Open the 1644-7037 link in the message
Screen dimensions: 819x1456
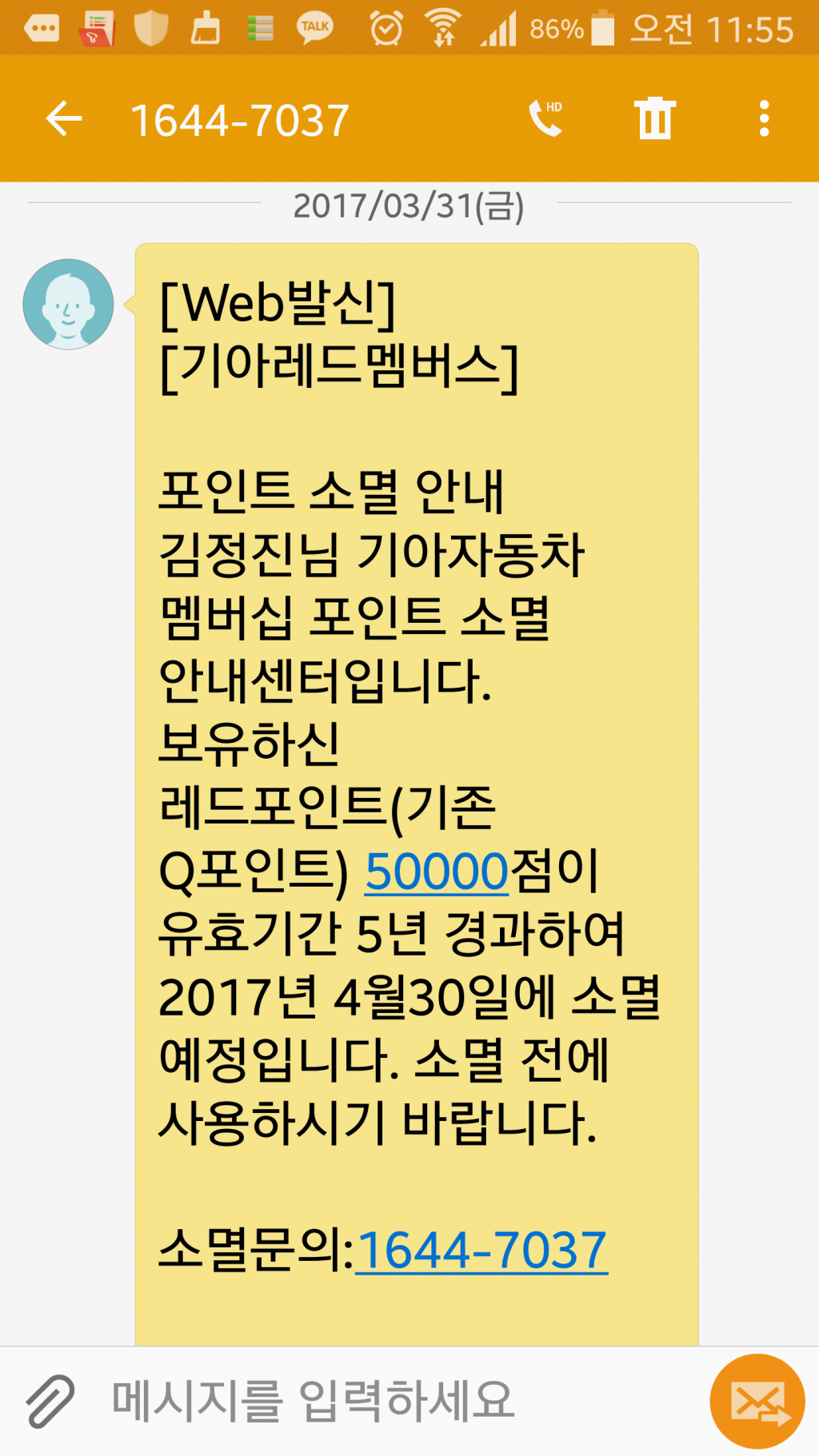click(481, 1250)
